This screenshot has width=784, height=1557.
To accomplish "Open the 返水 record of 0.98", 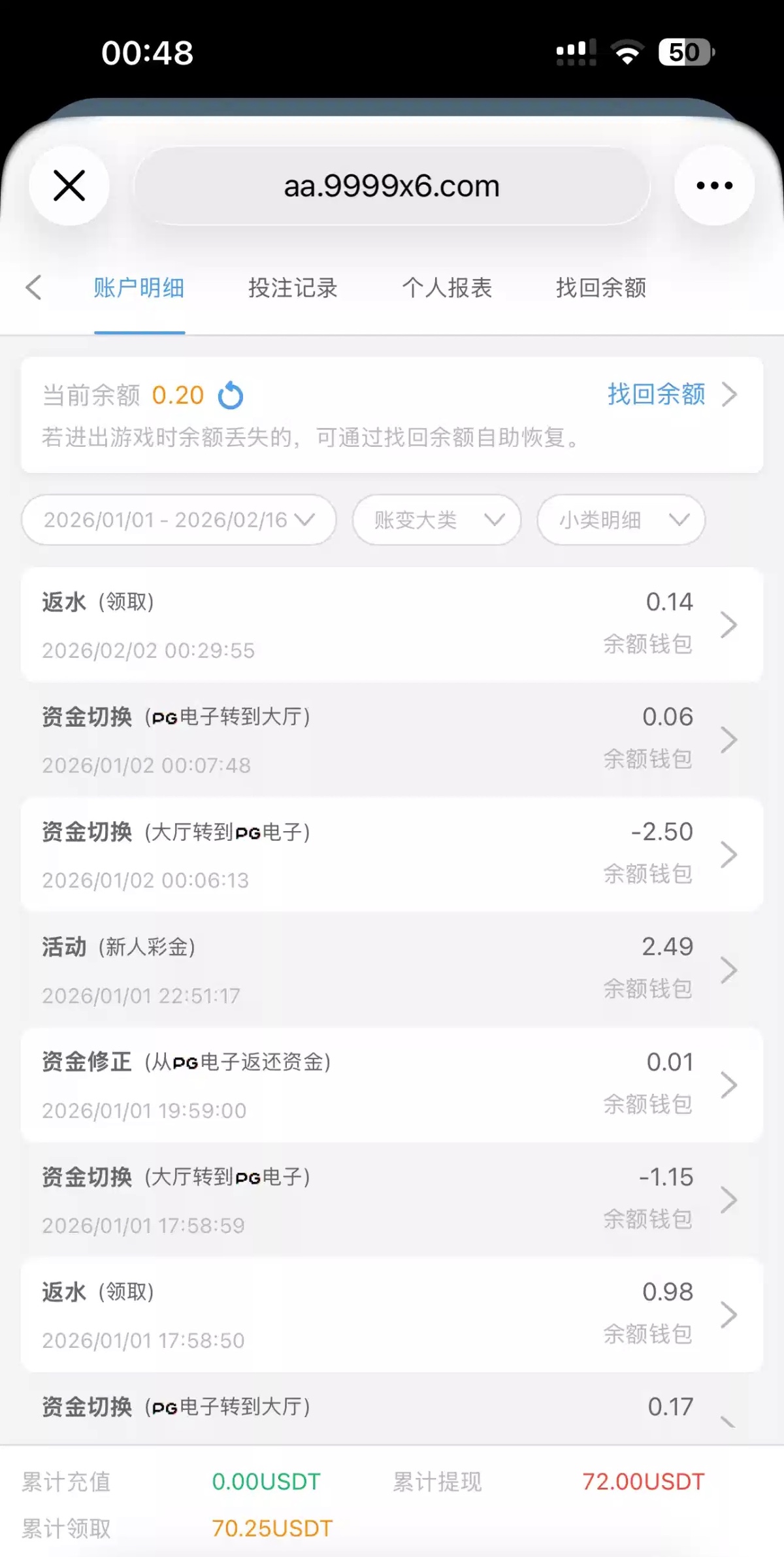I will pos(392,1315).
